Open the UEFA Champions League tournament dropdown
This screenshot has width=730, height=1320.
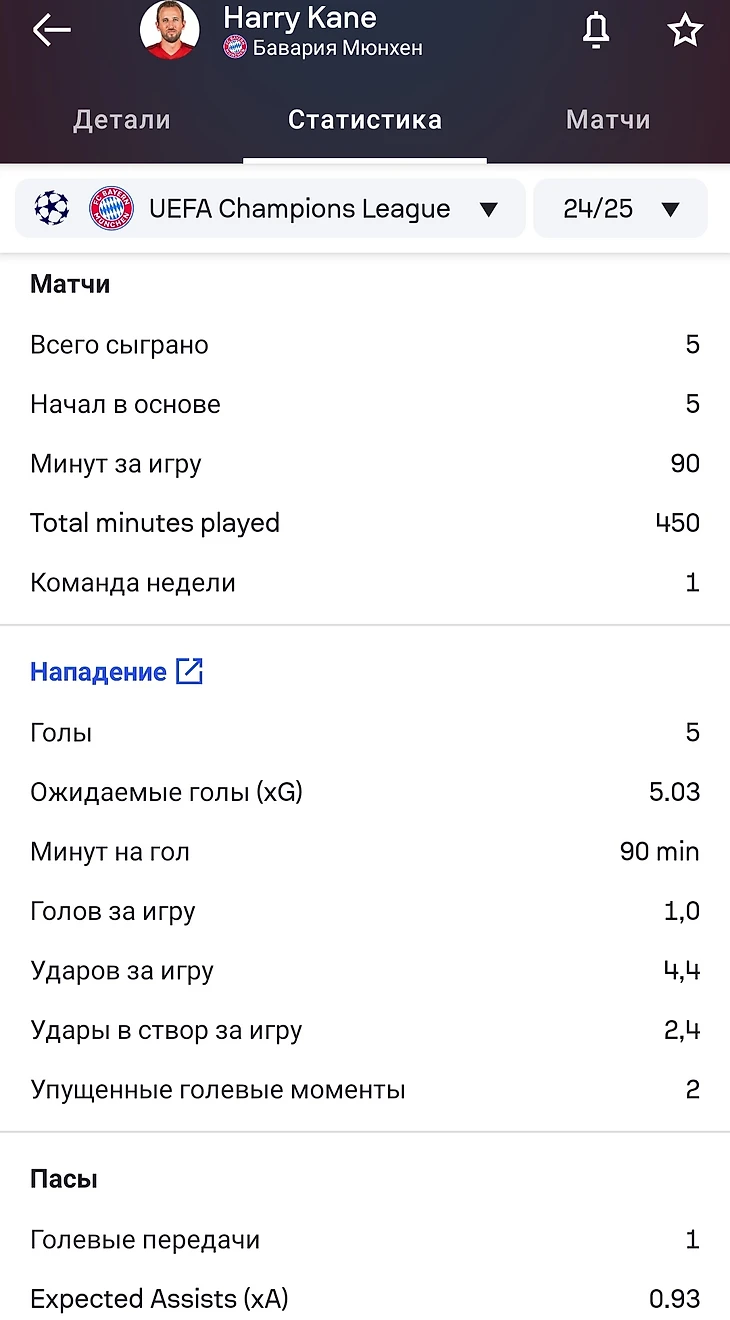[x=270, y=209]
